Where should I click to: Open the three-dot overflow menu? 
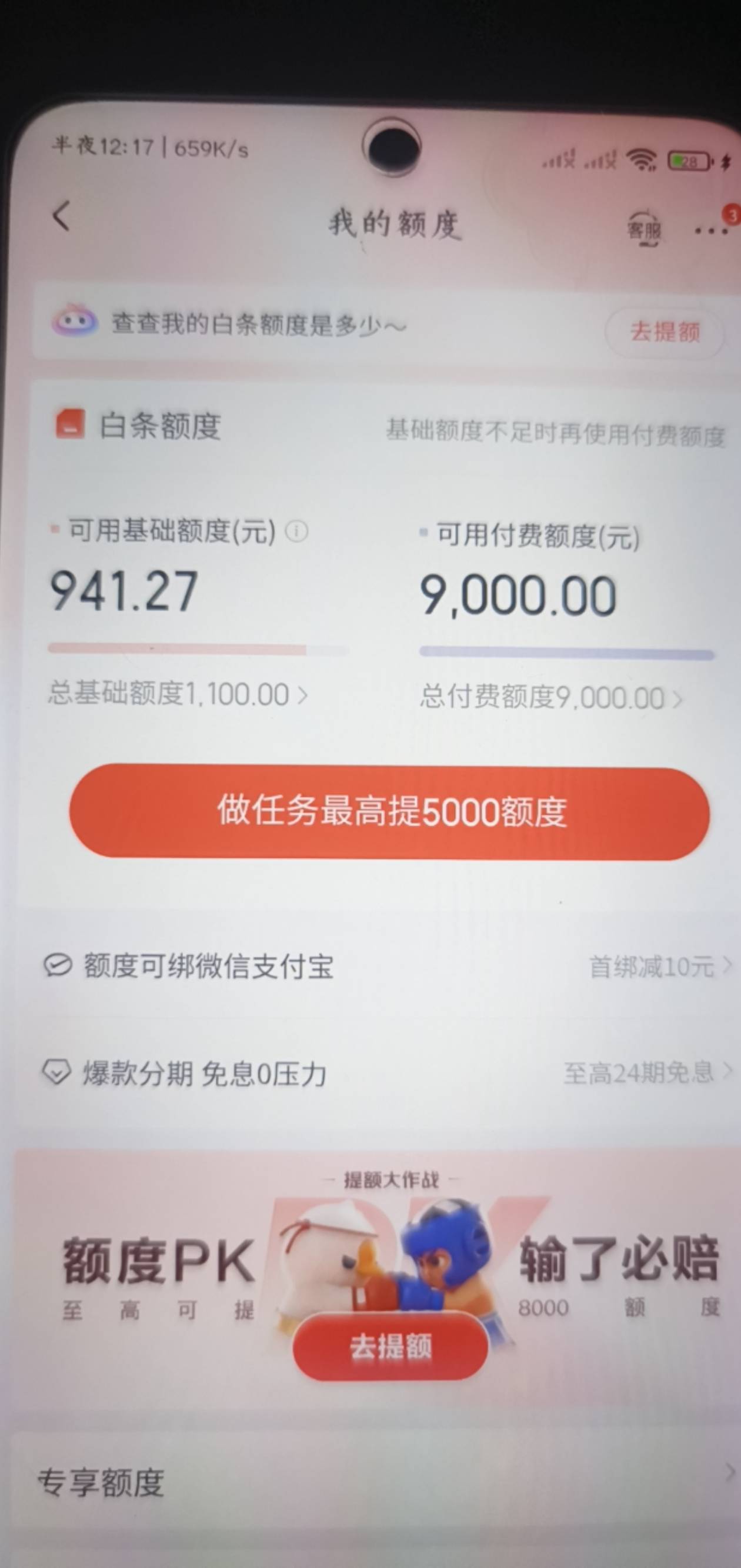pos(711,230)
